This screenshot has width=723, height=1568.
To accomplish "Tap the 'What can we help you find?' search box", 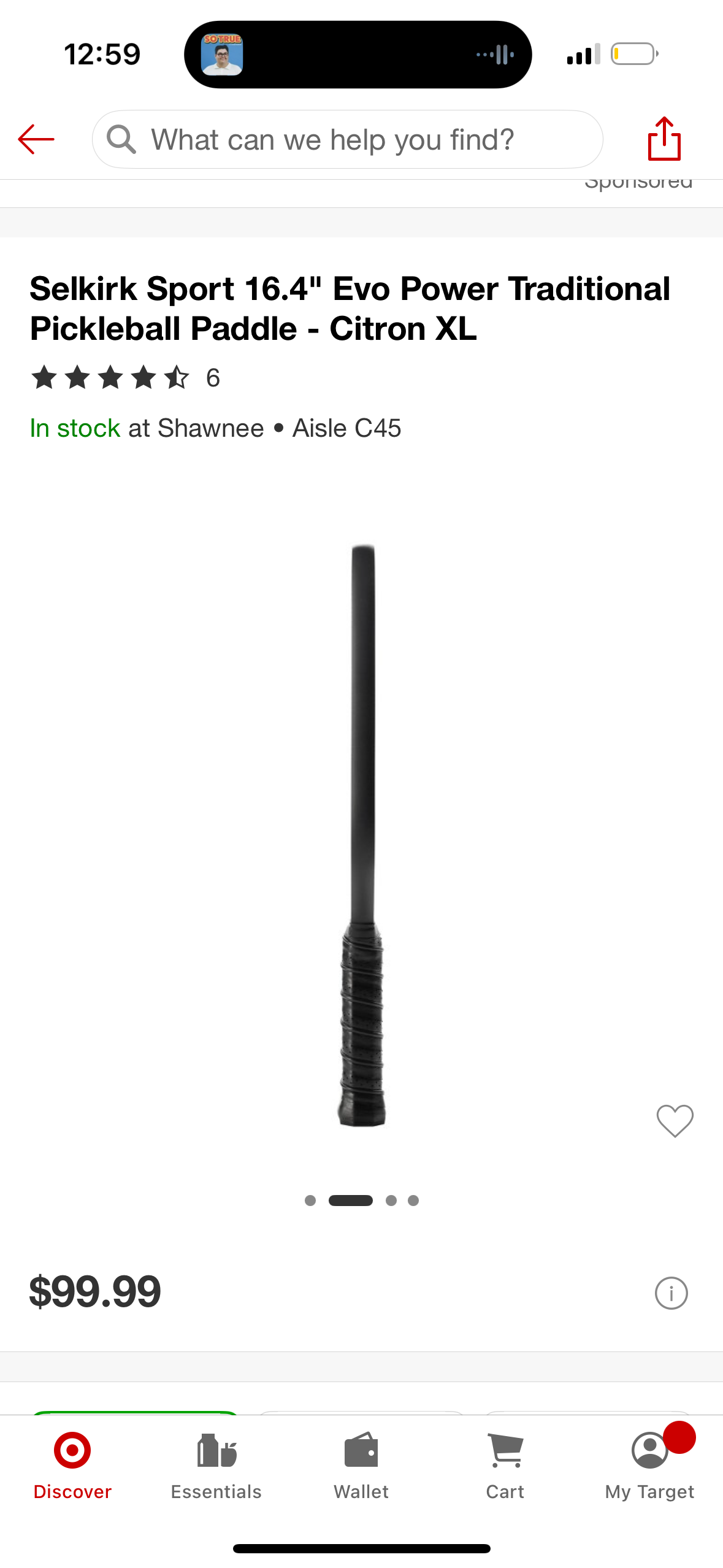I will [x=347, y=139].
